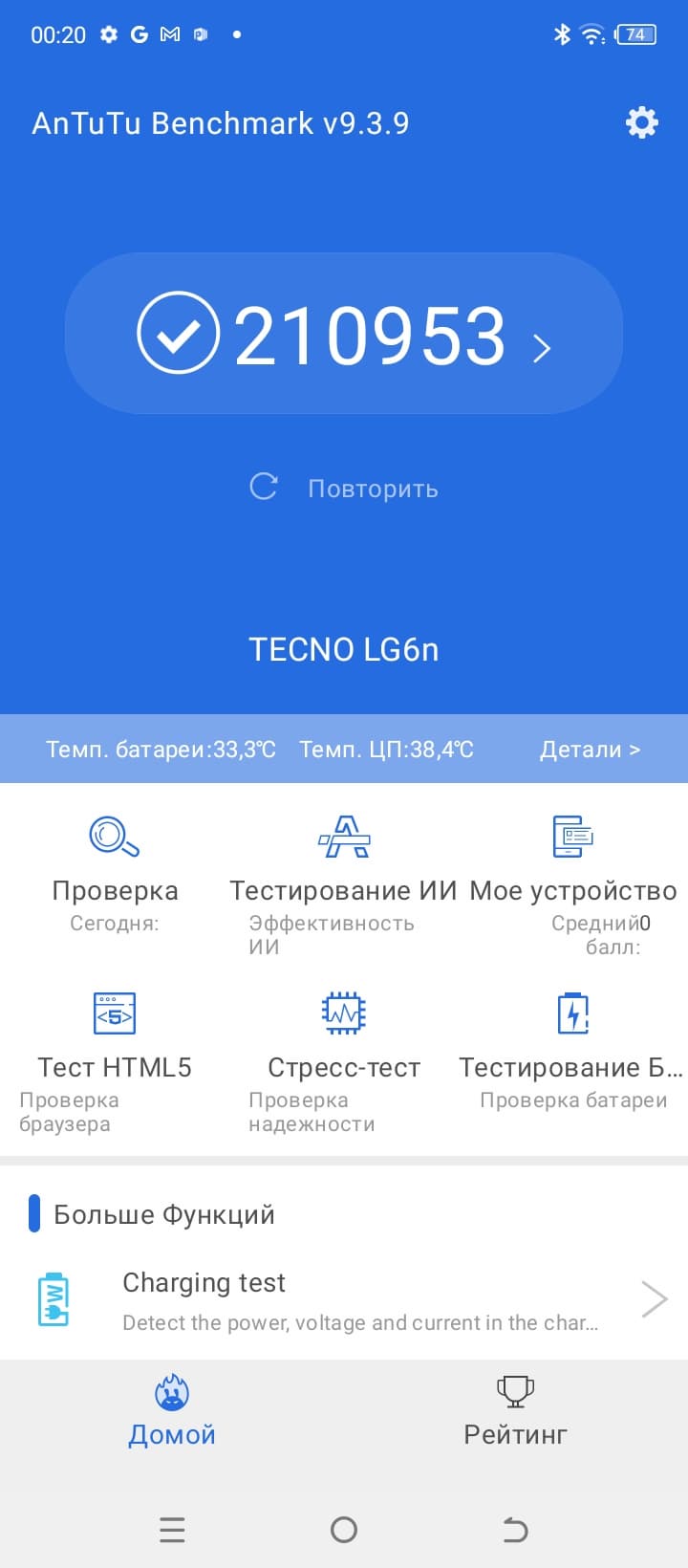Start the Тест HTML5 browser check
The image size is (688, 1568).
(x=115, y=1047)
